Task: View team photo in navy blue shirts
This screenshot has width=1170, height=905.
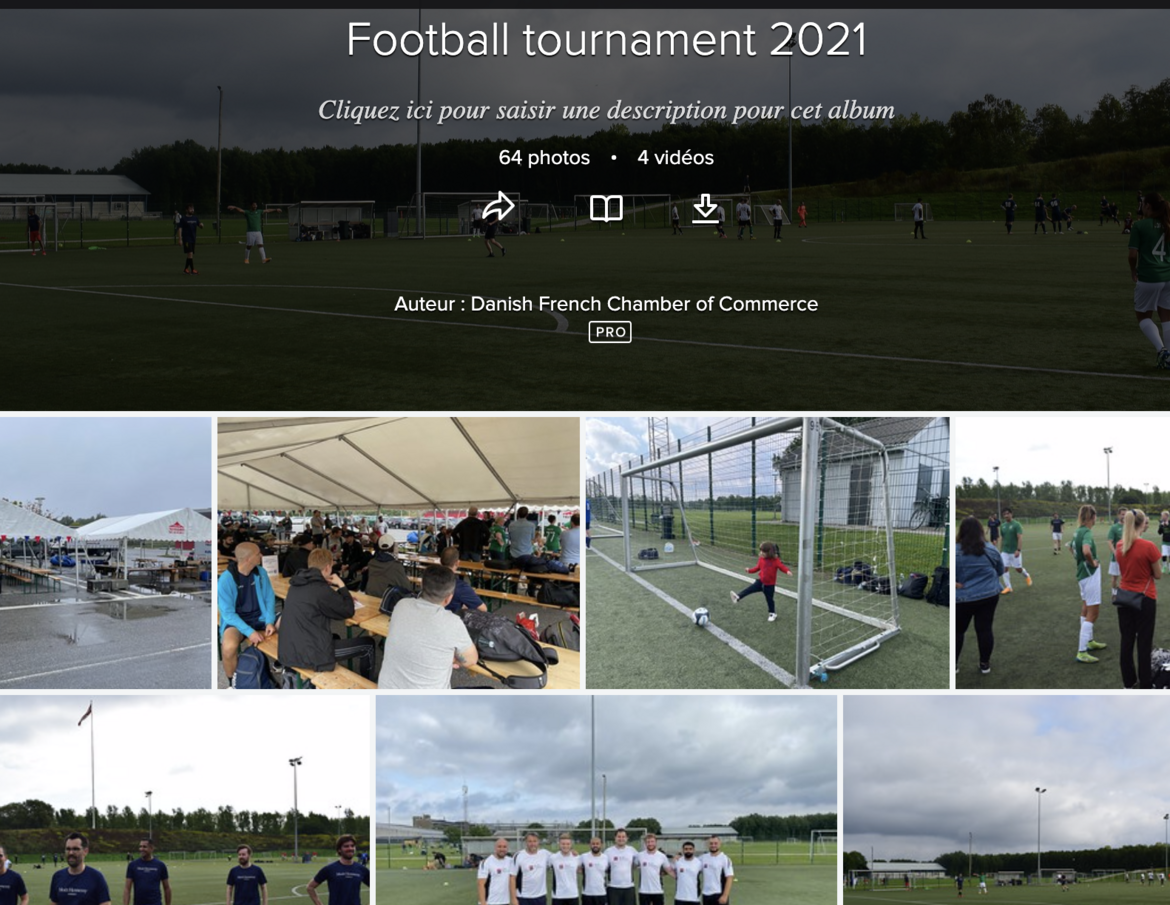Action: [x=185, y=800]
